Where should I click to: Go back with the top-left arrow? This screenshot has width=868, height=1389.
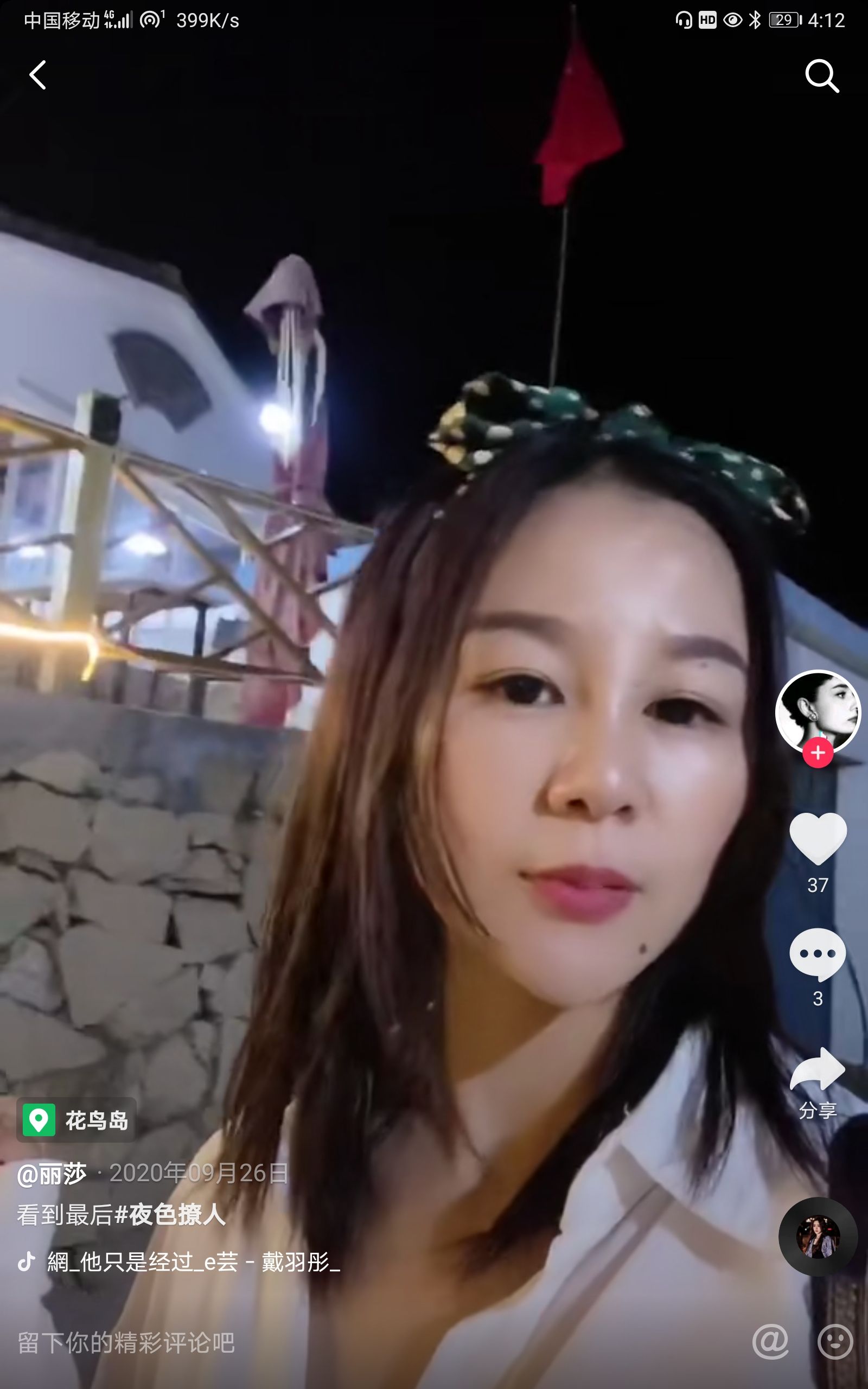pos(38,75)
